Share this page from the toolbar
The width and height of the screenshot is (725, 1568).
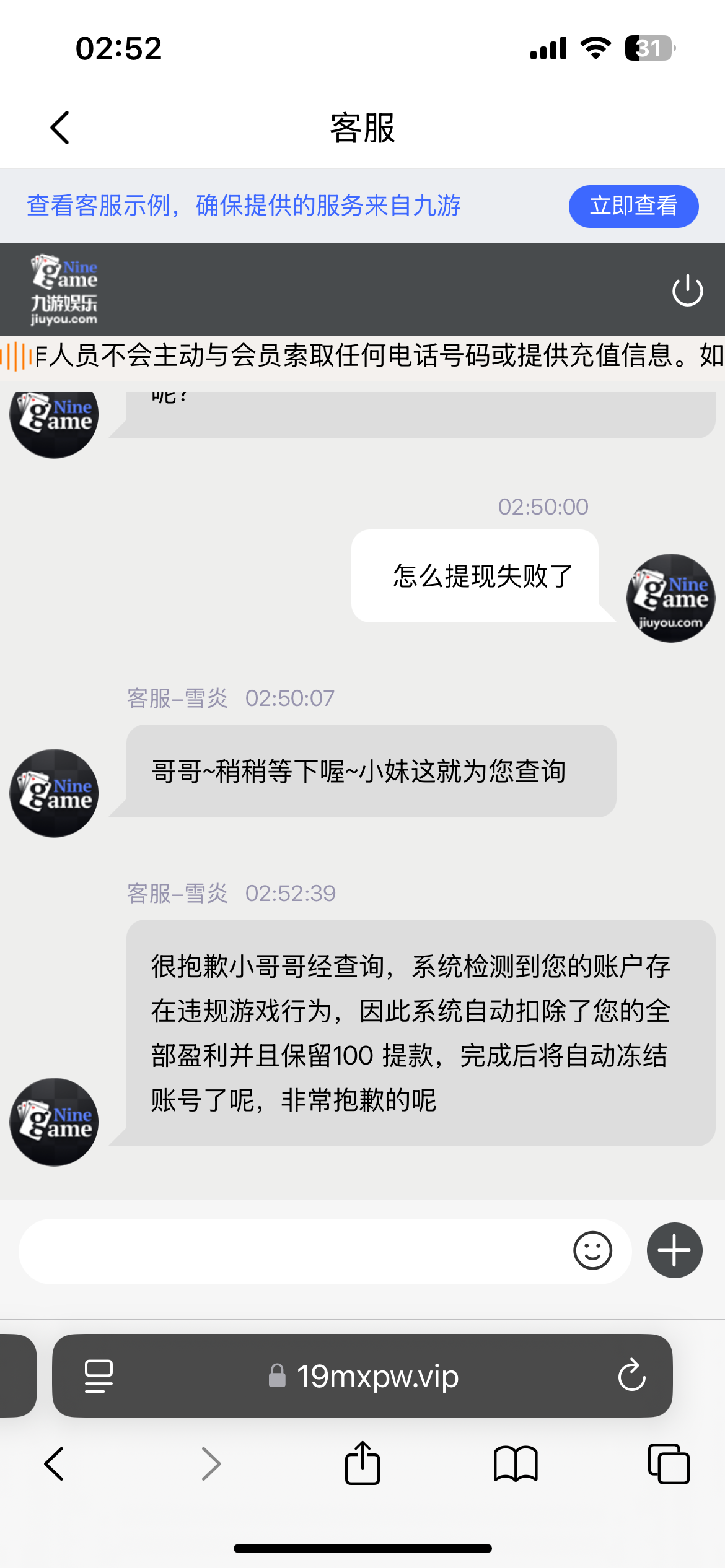pos(362,1463)
